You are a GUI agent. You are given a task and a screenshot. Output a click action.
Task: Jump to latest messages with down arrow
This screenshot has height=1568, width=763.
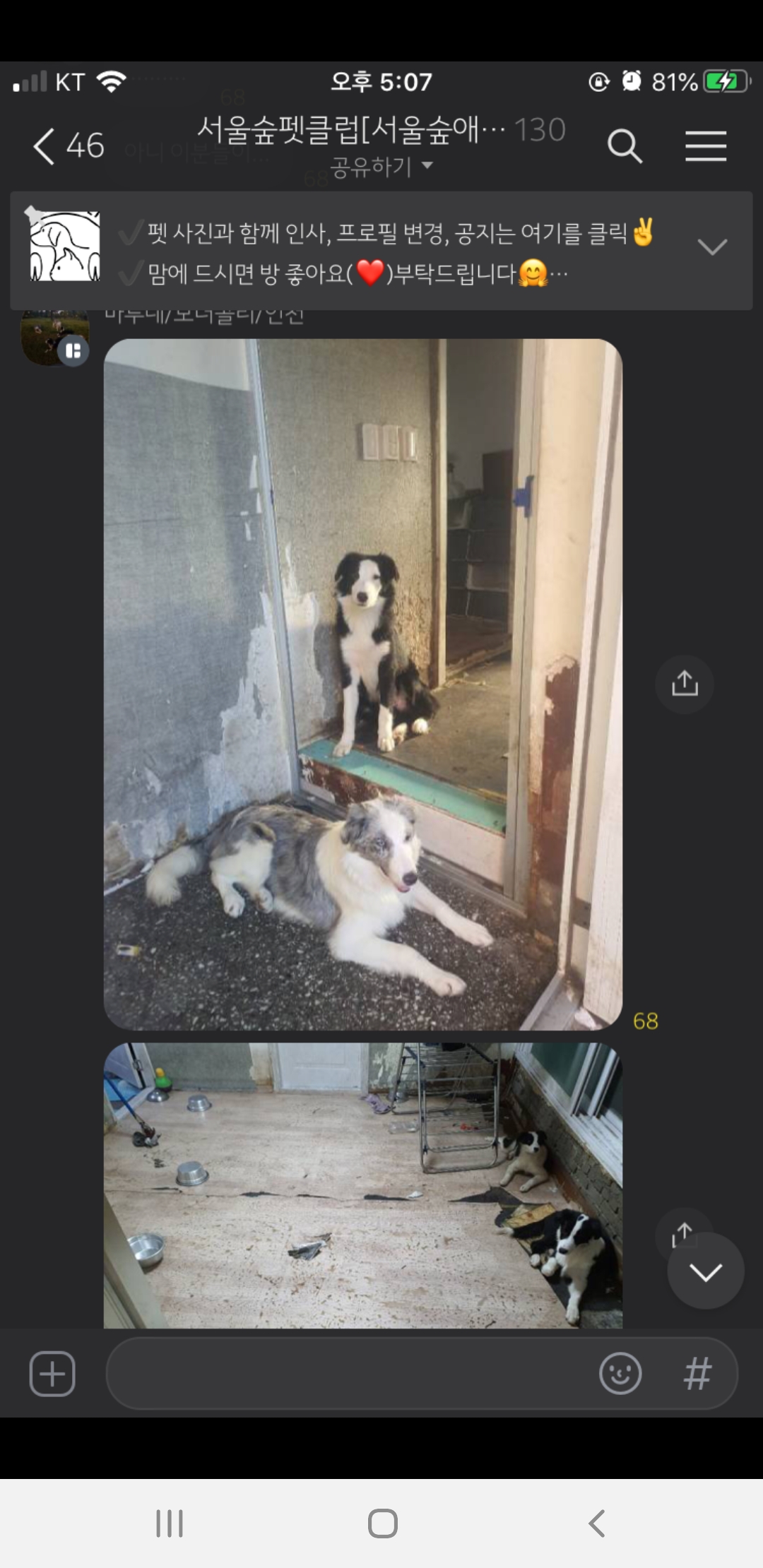tap(705, 1273)
